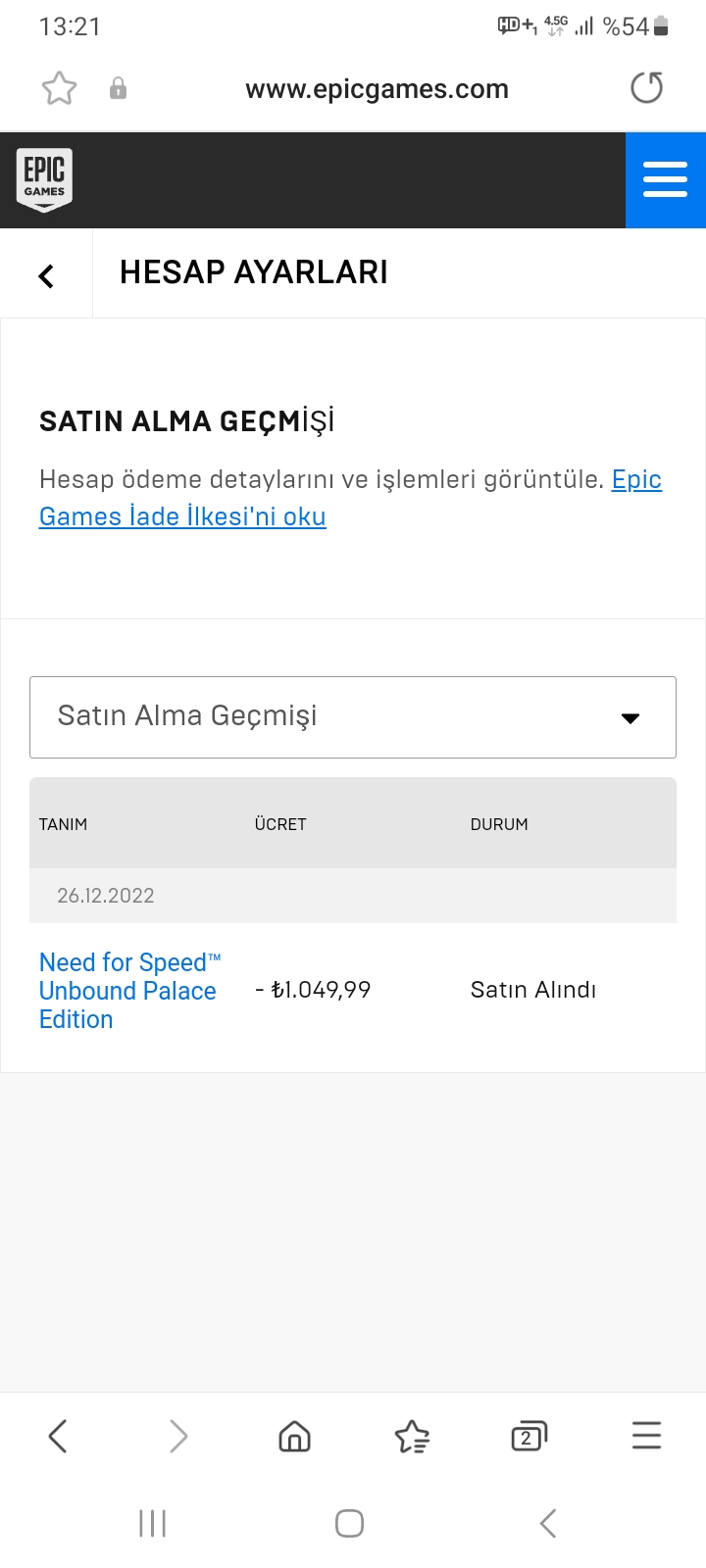The height and width of the screenshot is (1568, 706).
Task: Tap the browser back arrow
Action: tap(58, 1437)
